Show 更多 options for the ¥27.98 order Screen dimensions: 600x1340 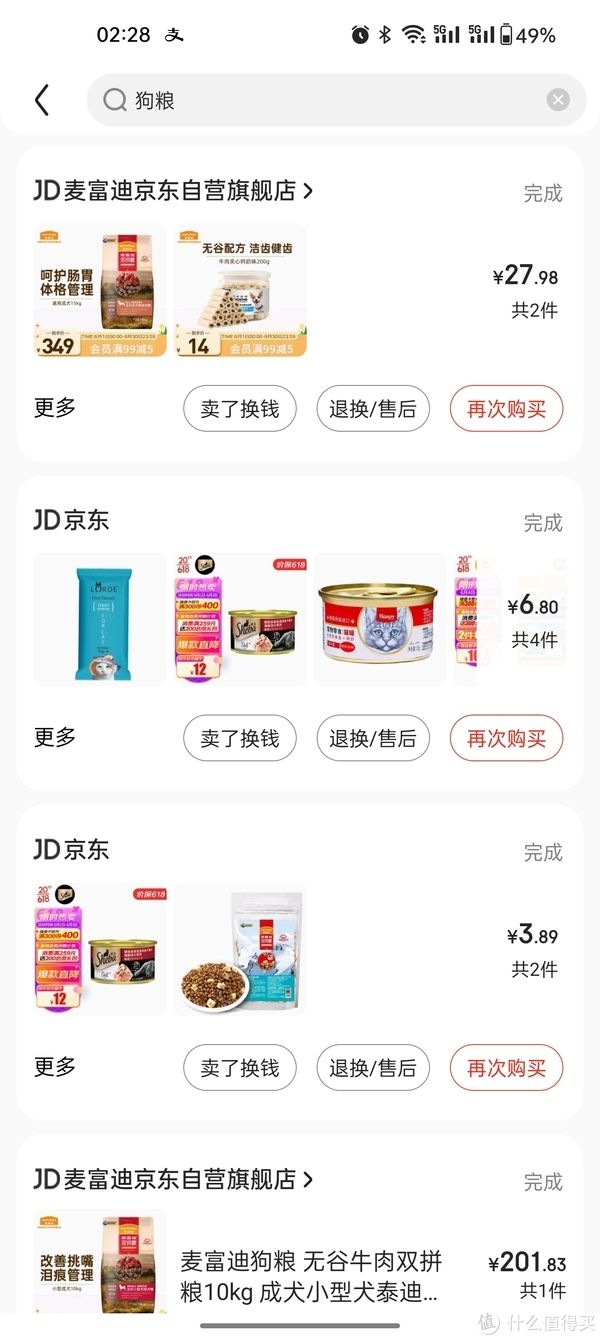pos(55,408)
